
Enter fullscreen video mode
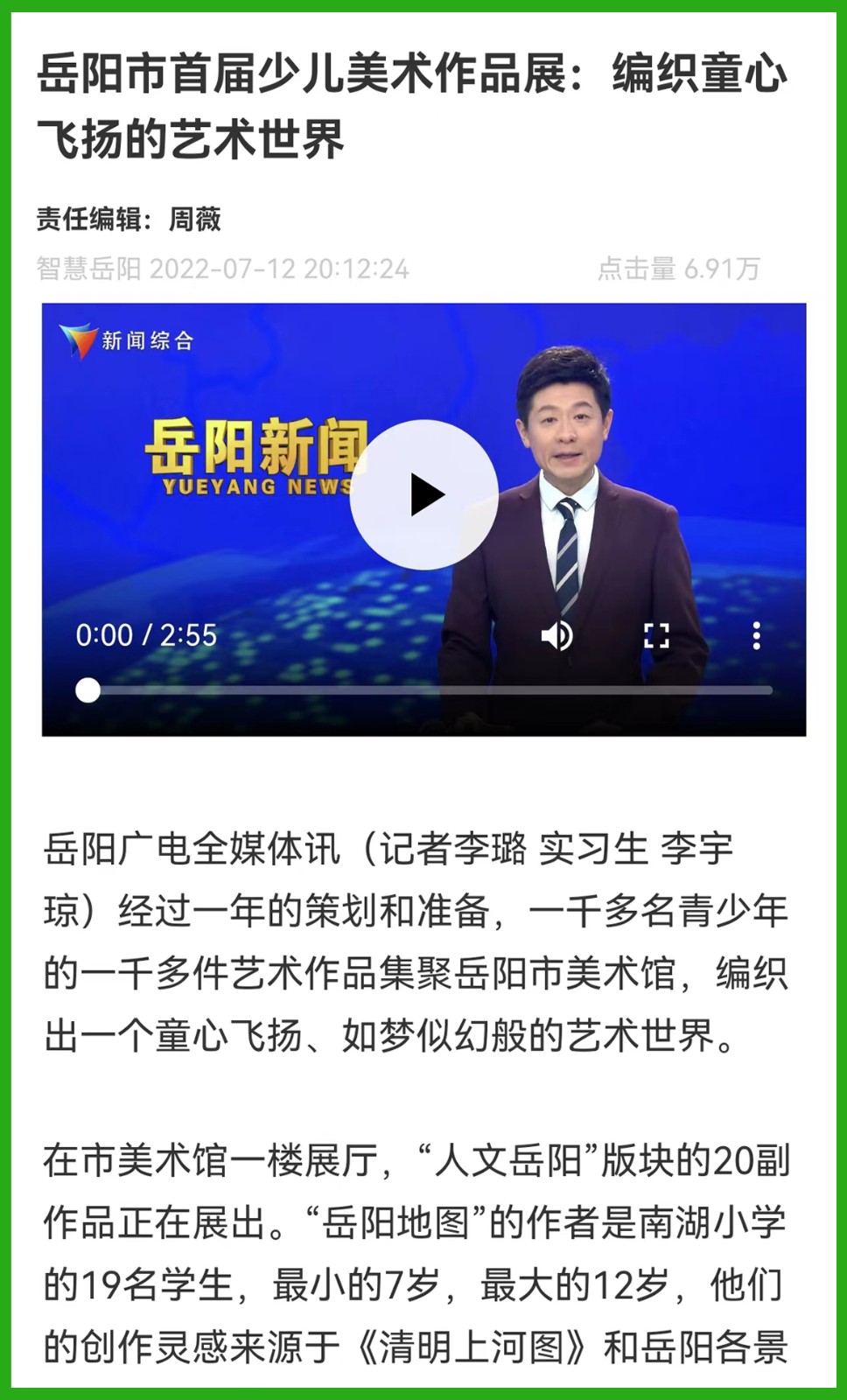point(656,636)
